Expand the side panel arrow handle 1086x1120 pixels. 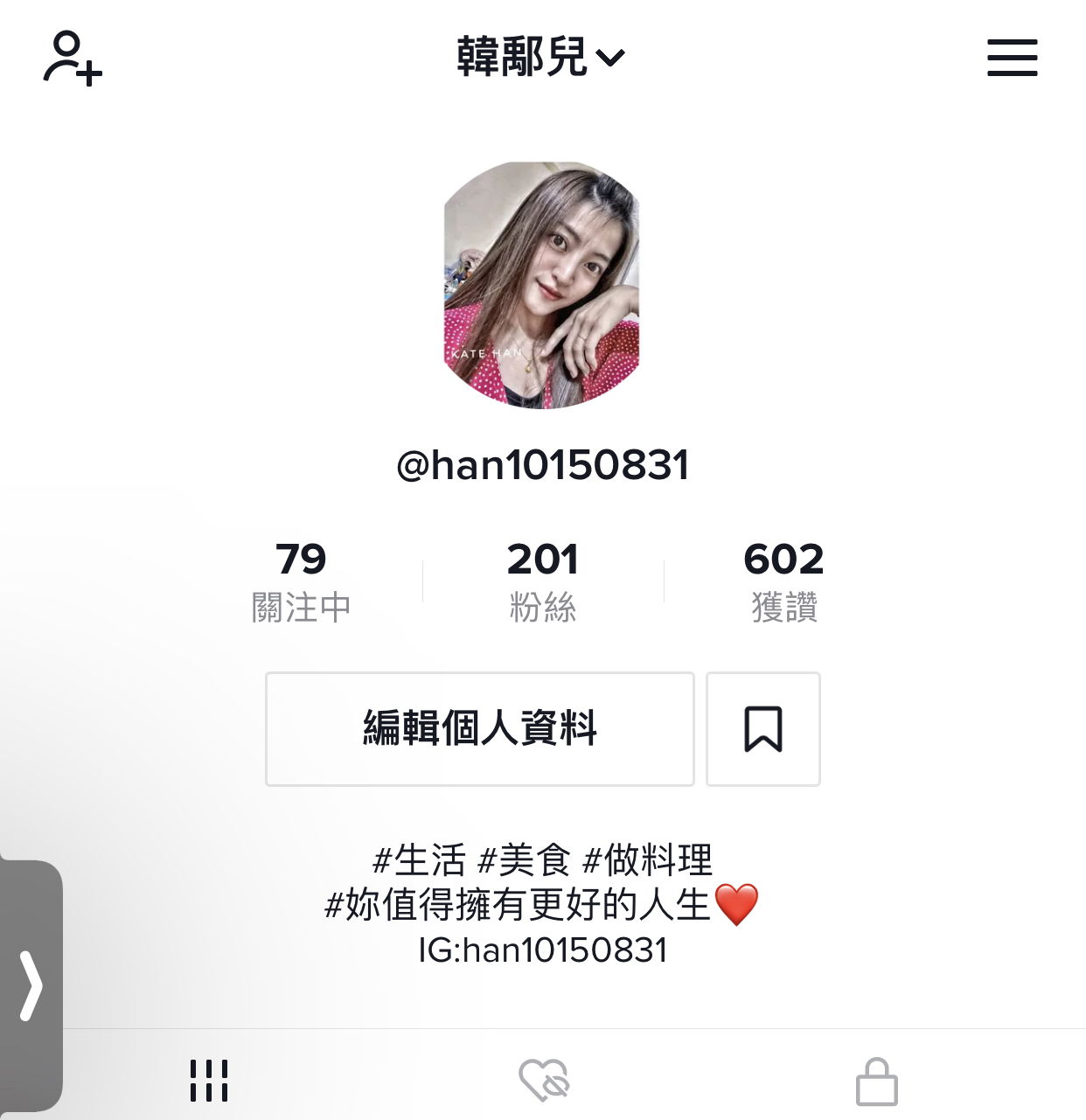pyautogui.click(x=31, y=986)
